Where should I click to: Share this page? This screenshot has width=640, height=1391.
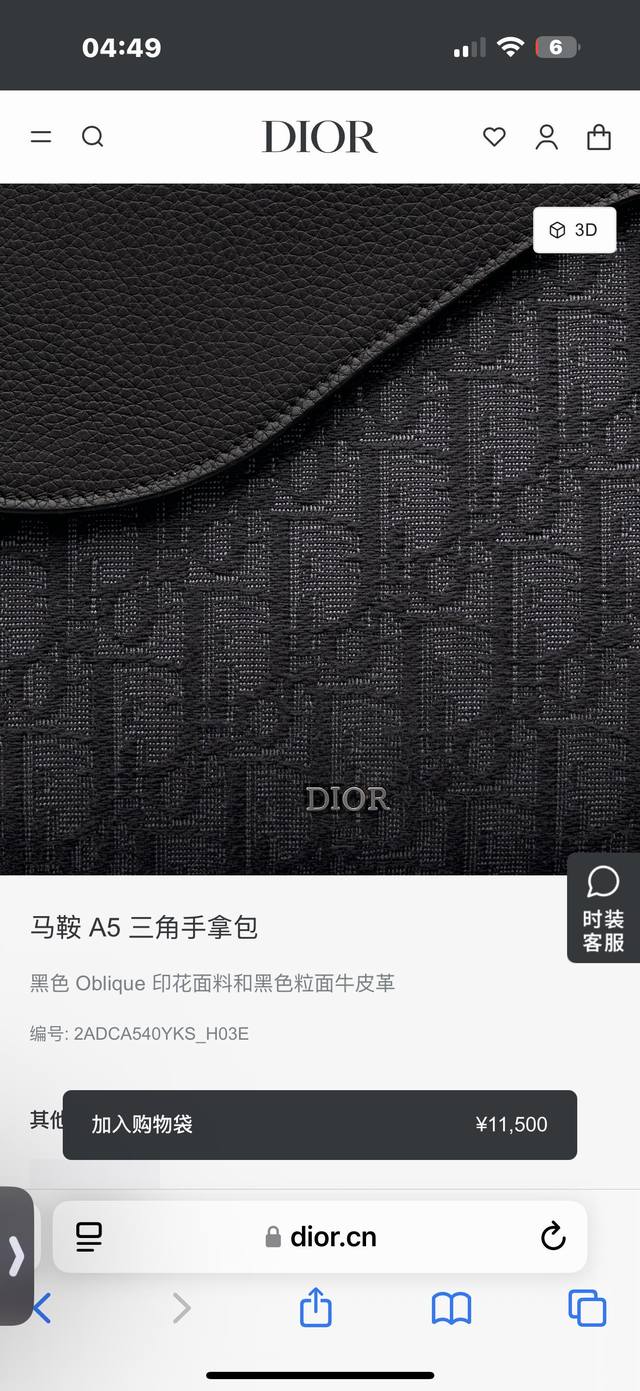coord(315,1307)
